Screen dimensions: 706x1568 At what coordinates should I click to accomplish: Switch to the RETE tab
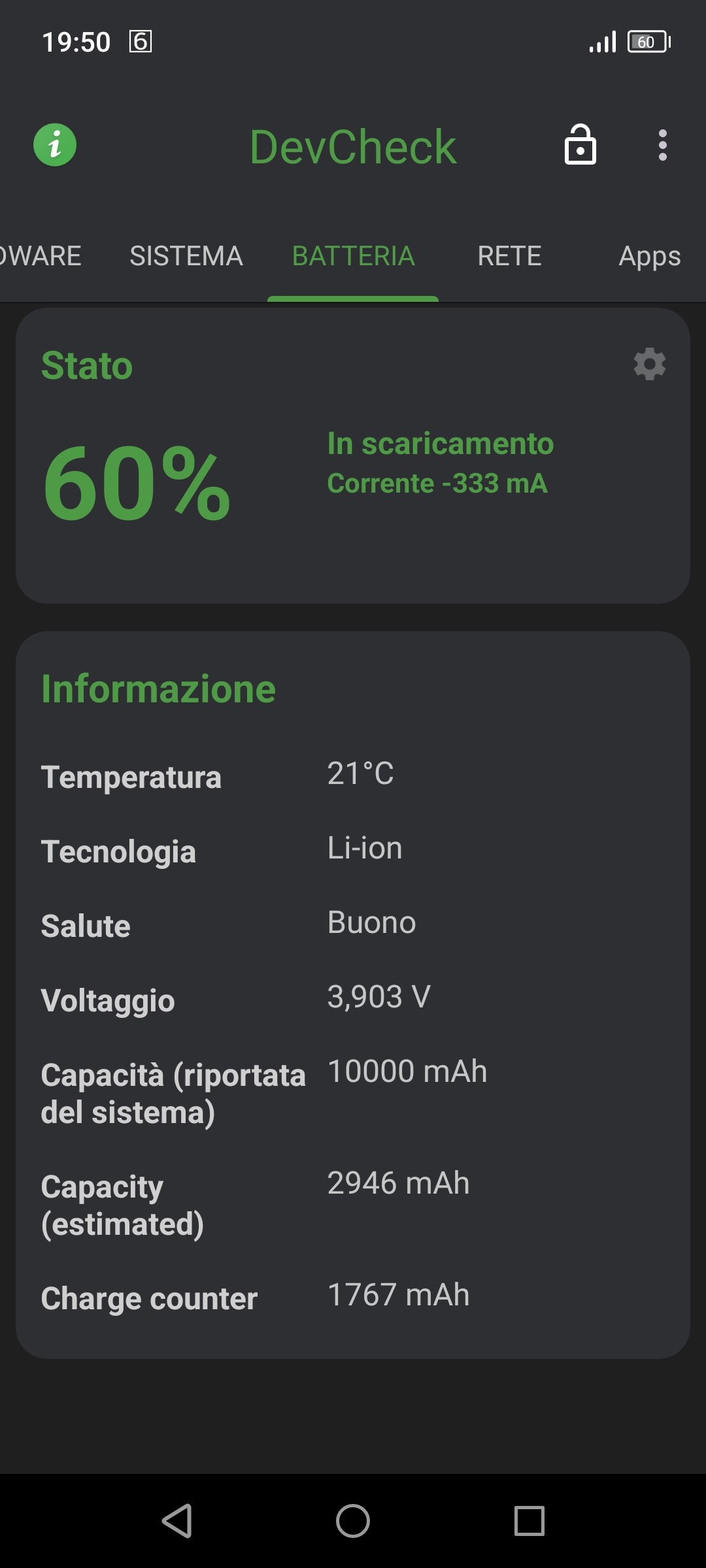pyautogui.click(x=509, y=256)
